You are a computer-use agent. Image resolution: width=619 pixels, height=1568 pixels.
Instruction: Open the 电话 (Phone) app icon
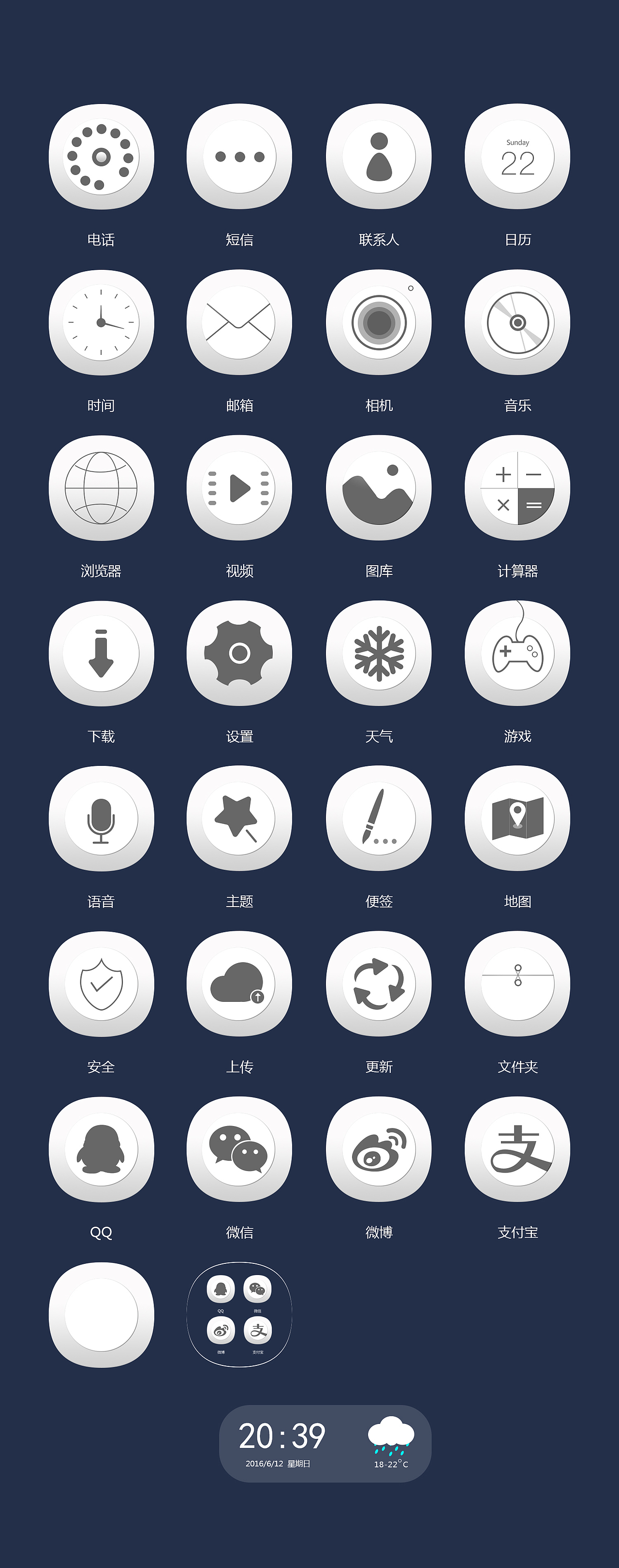tap(102, 157)
